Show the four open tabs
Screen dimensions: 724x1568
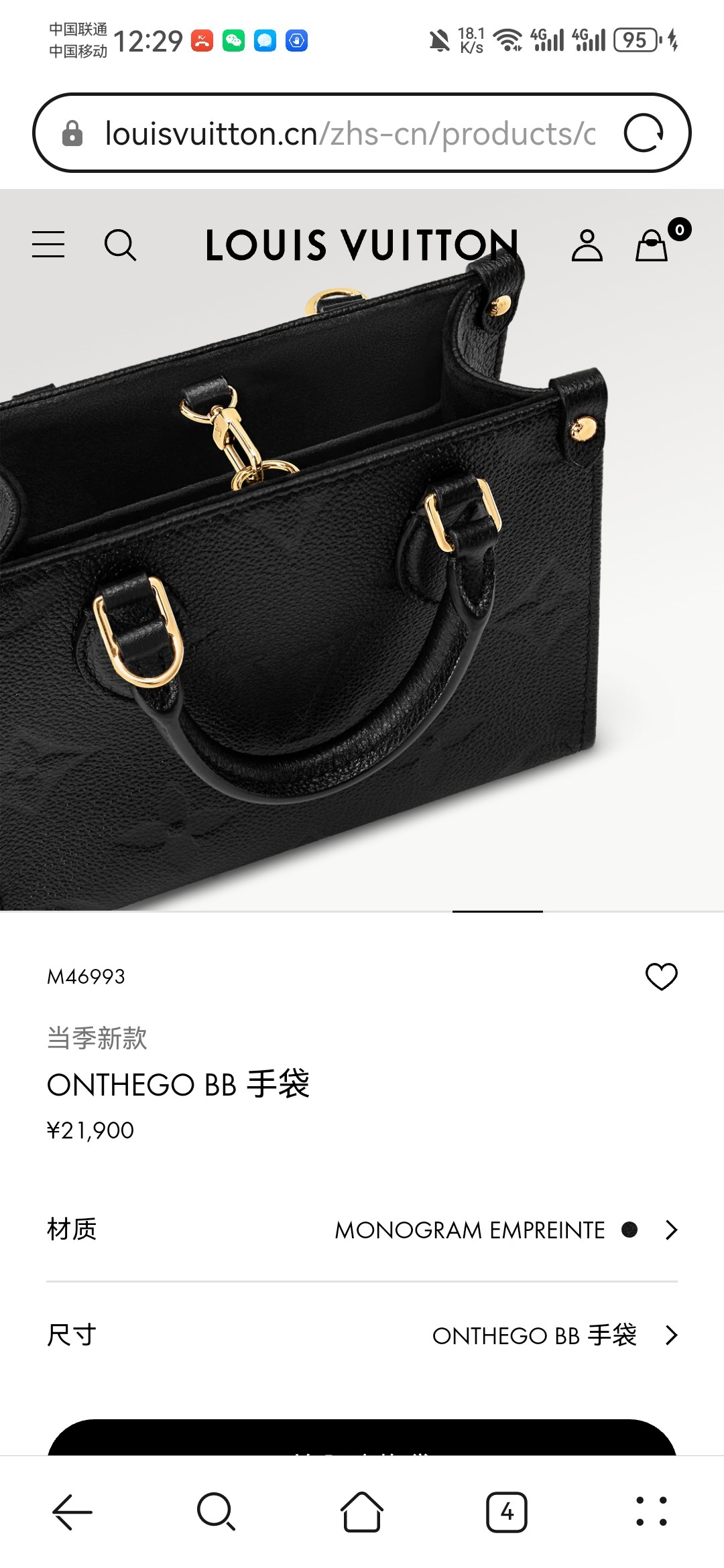tap(507, 1512)
